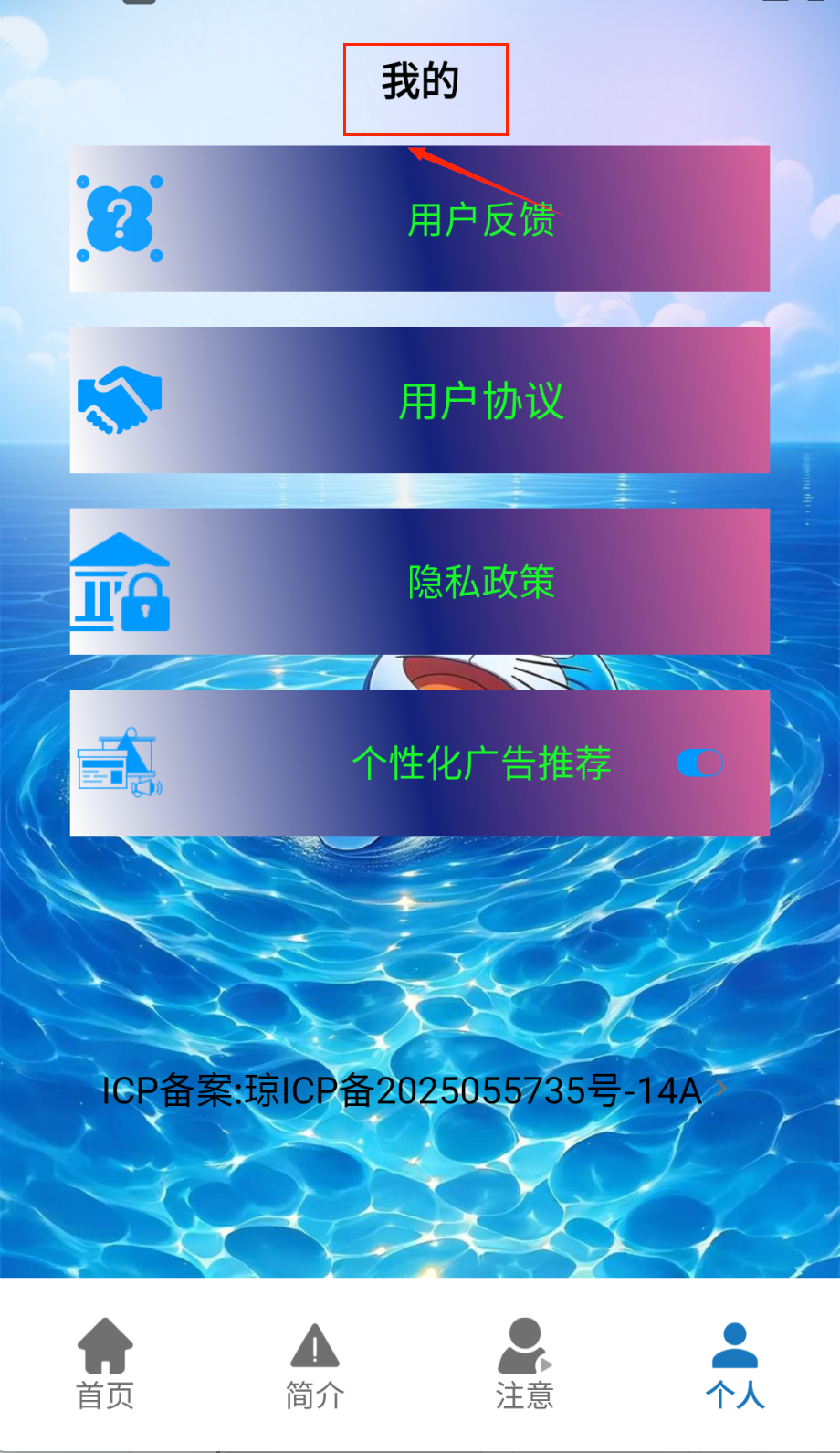840x1453 pixels.
Task: Tap the 个人 tab
Action: click(x=735, y=1364)
